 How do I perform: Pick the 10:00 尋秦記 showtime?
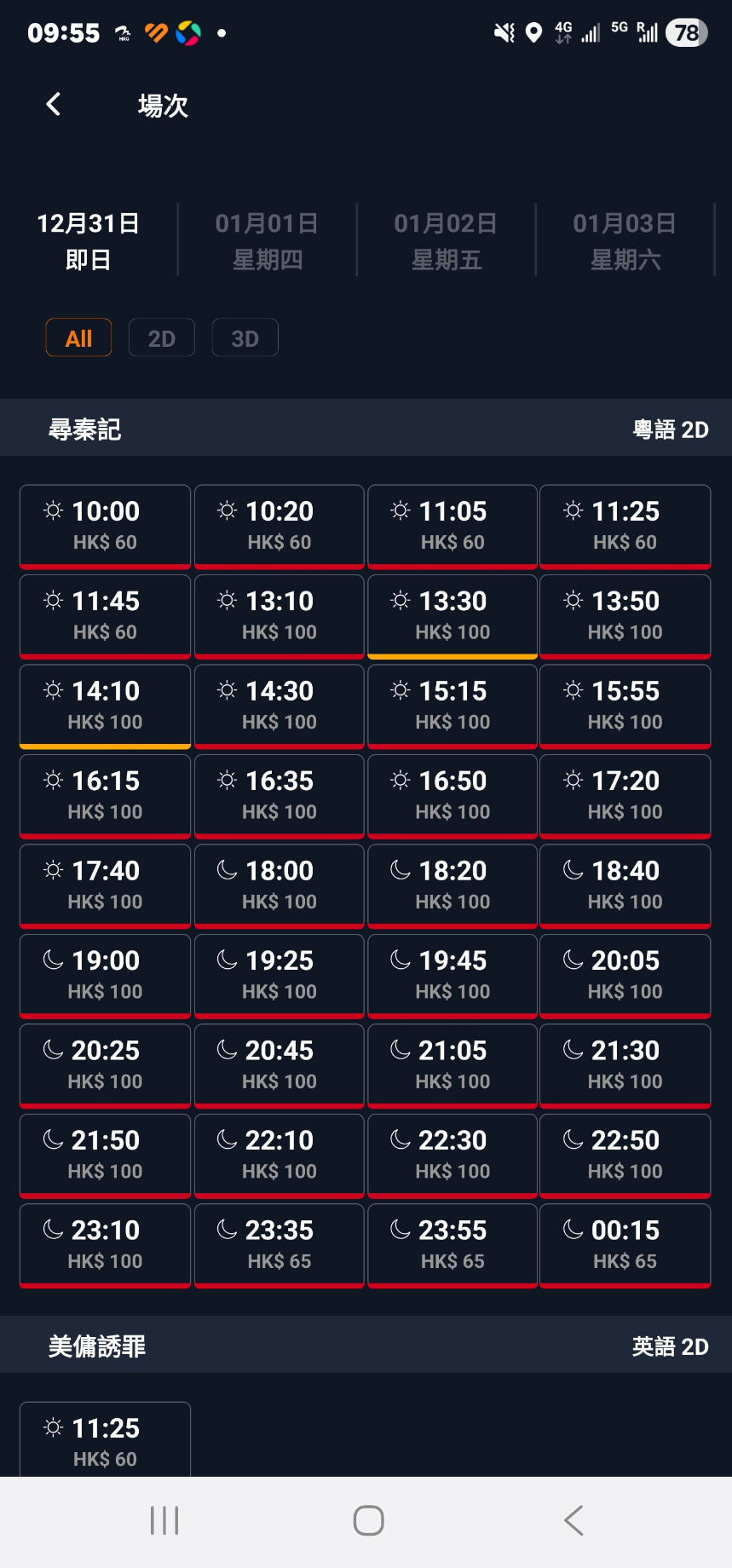click(x=105, y=525)
